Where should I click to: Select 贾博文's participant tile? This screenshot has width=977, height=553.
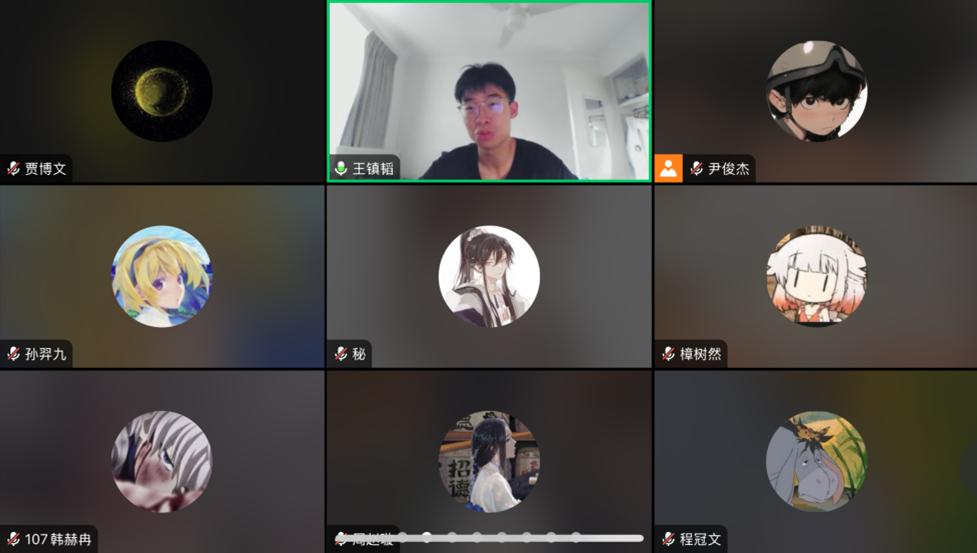[162, 92]
